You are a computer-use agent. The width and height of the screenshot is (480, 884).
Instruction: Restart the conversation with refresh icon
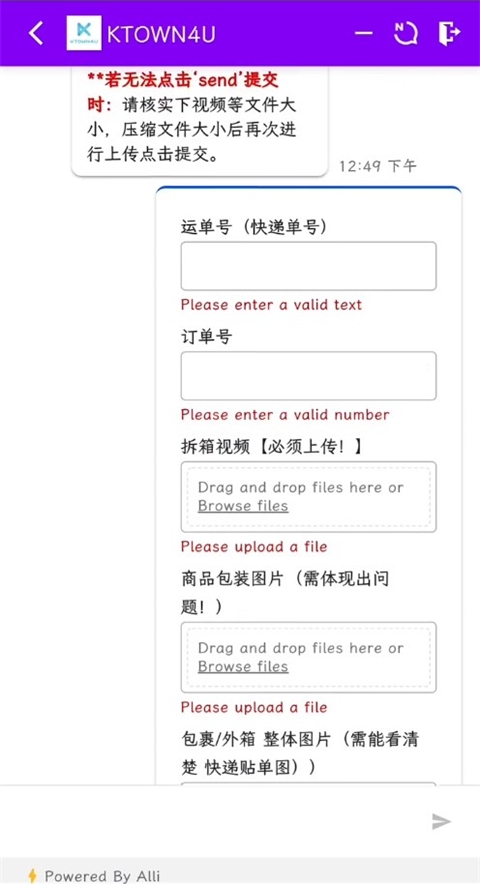point(406,33)
